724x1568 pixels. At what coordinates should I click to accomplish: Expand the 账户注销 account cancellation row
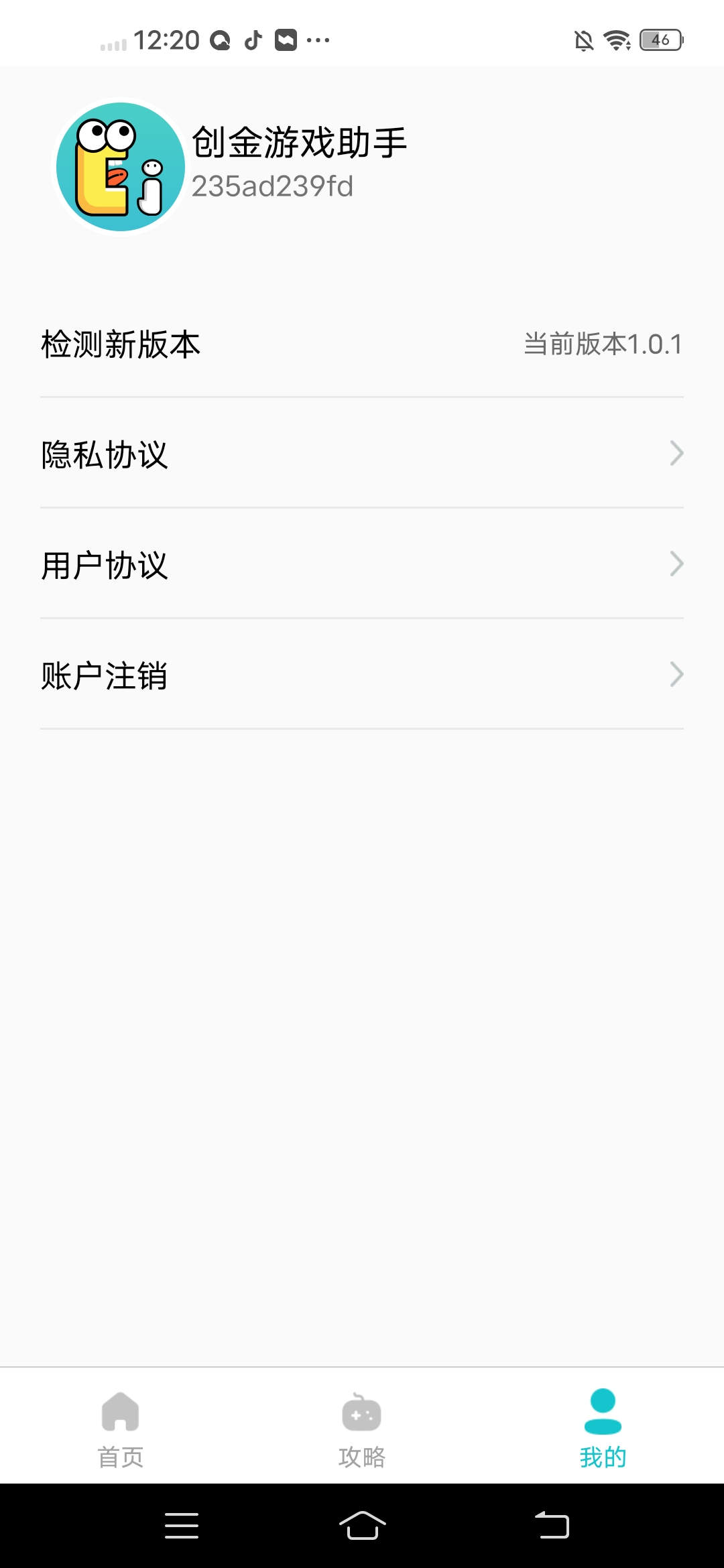click(362, 675)
